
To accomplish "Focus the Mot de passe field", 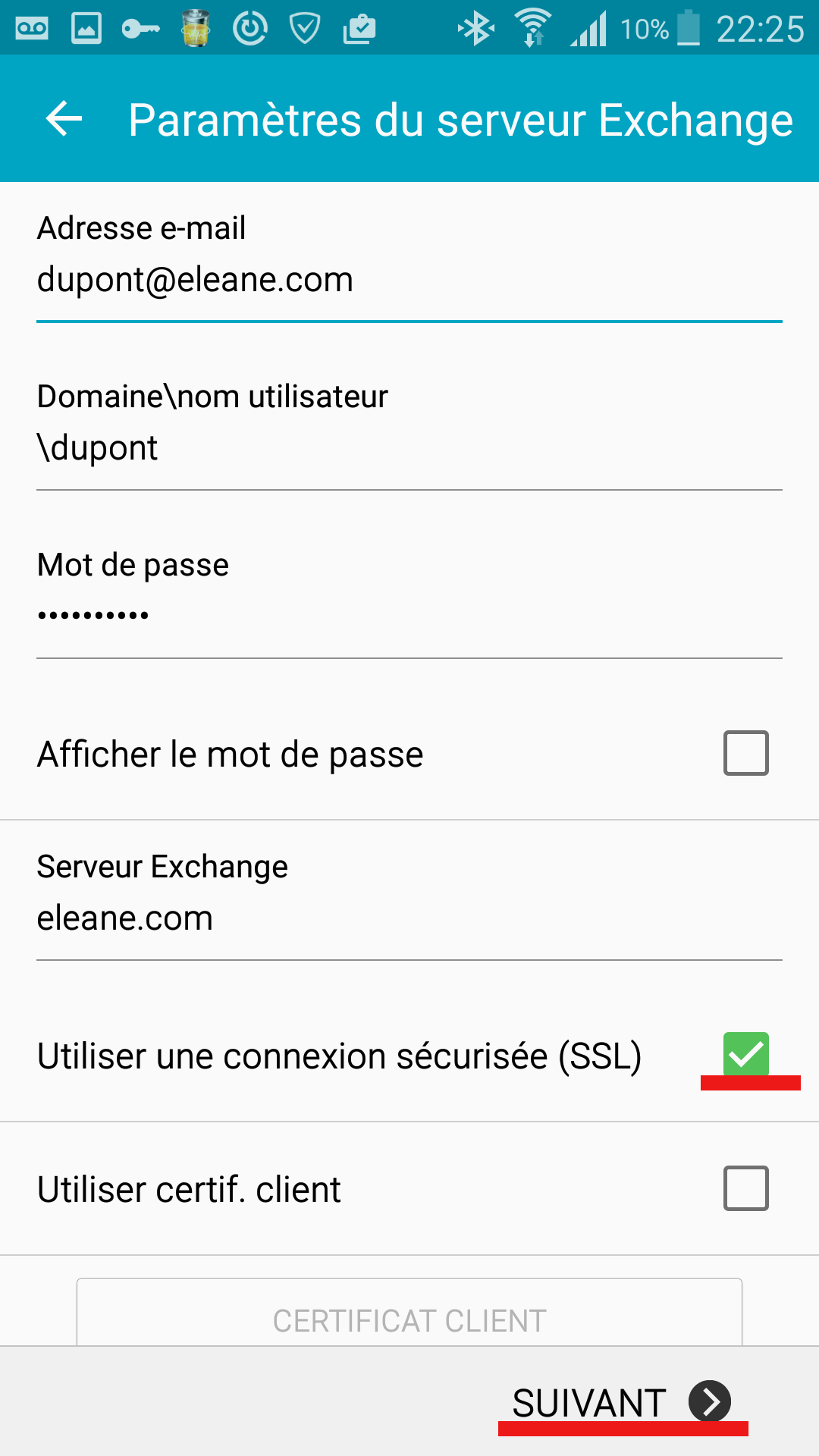I will pos(409,617).
